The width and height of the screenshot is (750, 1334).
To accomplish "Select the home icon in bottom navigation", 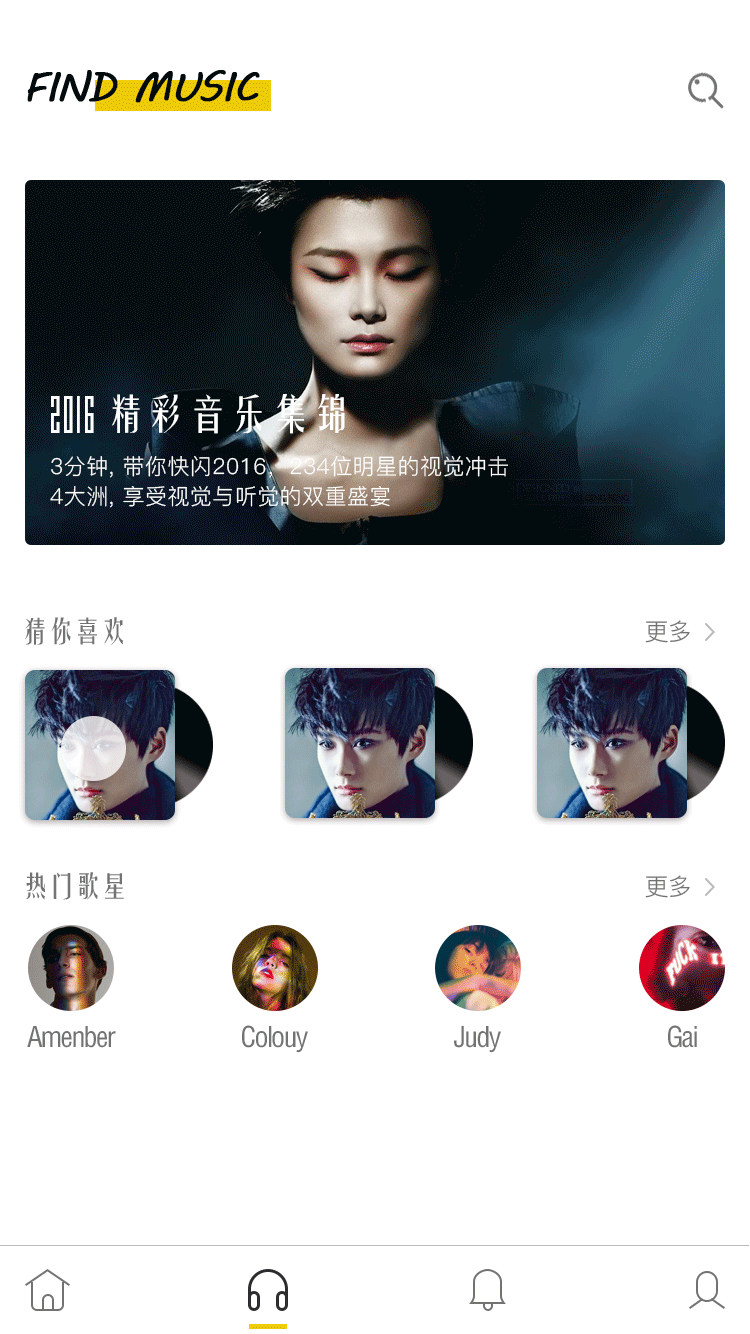I will click(x=47, y=1290).
